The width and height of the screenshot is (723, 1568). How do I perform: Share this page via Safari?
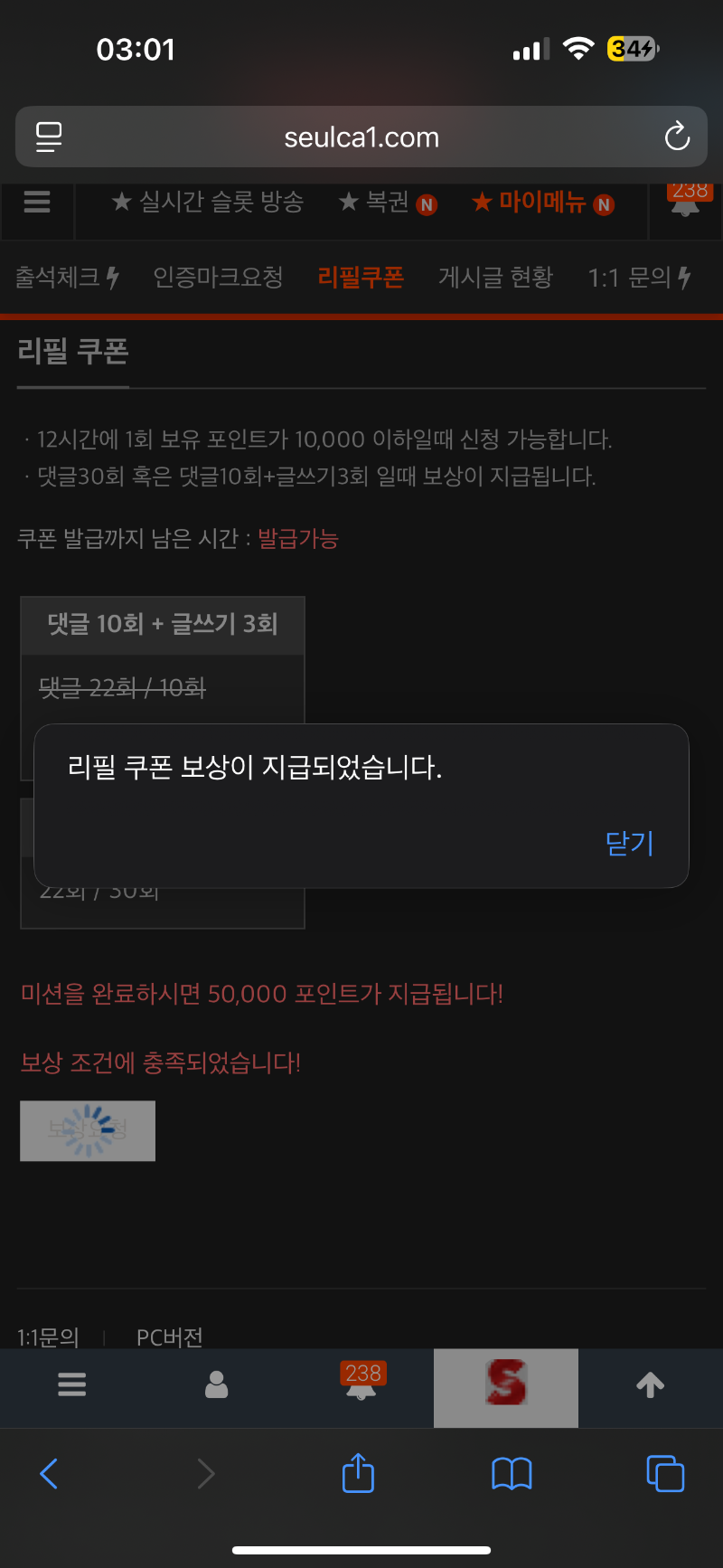(358, 1472)
